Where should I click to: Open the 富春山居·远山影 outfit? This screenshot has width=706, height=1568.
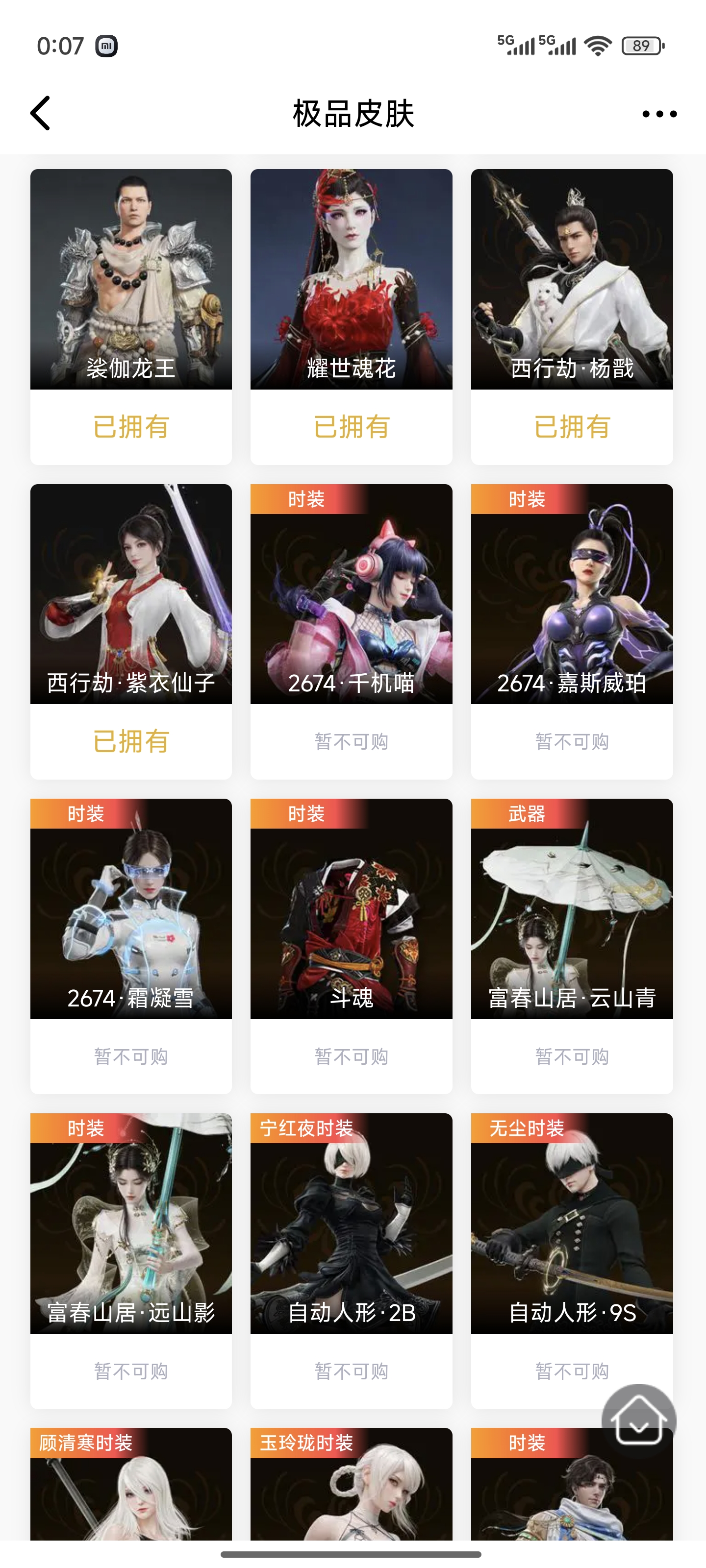click(131, 1224)
